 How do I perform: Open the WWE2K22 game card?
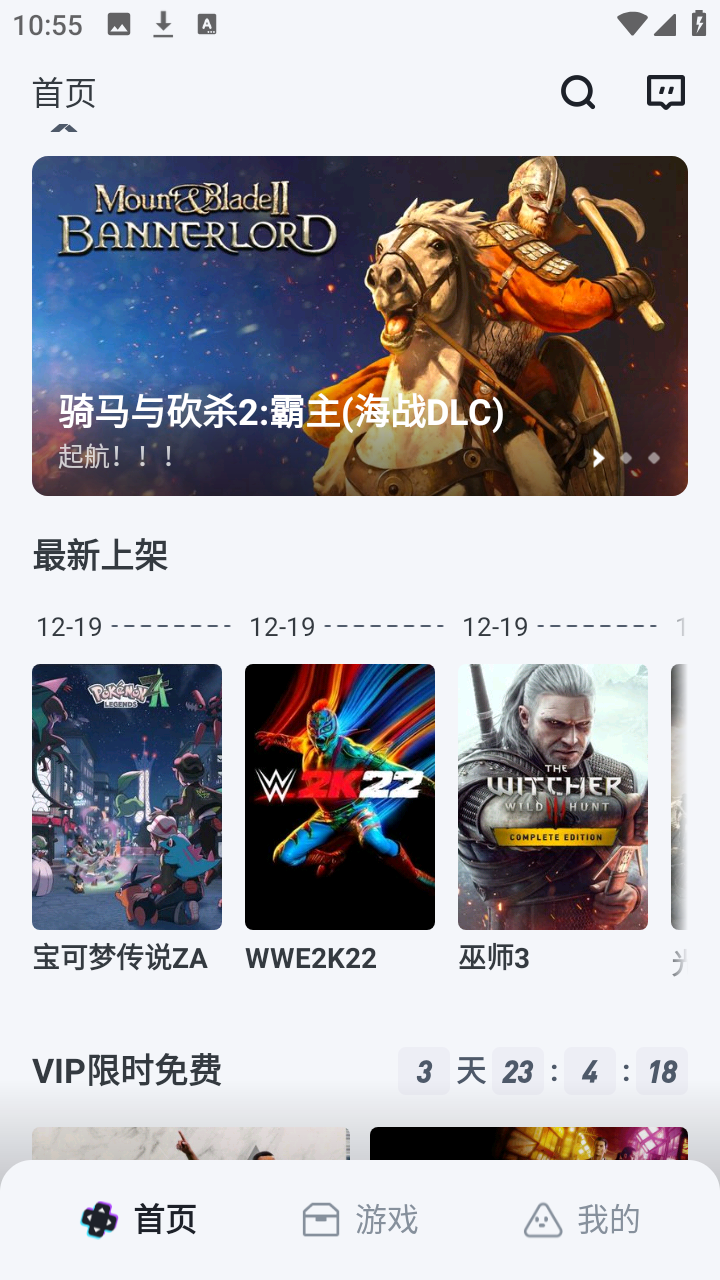click(340, 797)
